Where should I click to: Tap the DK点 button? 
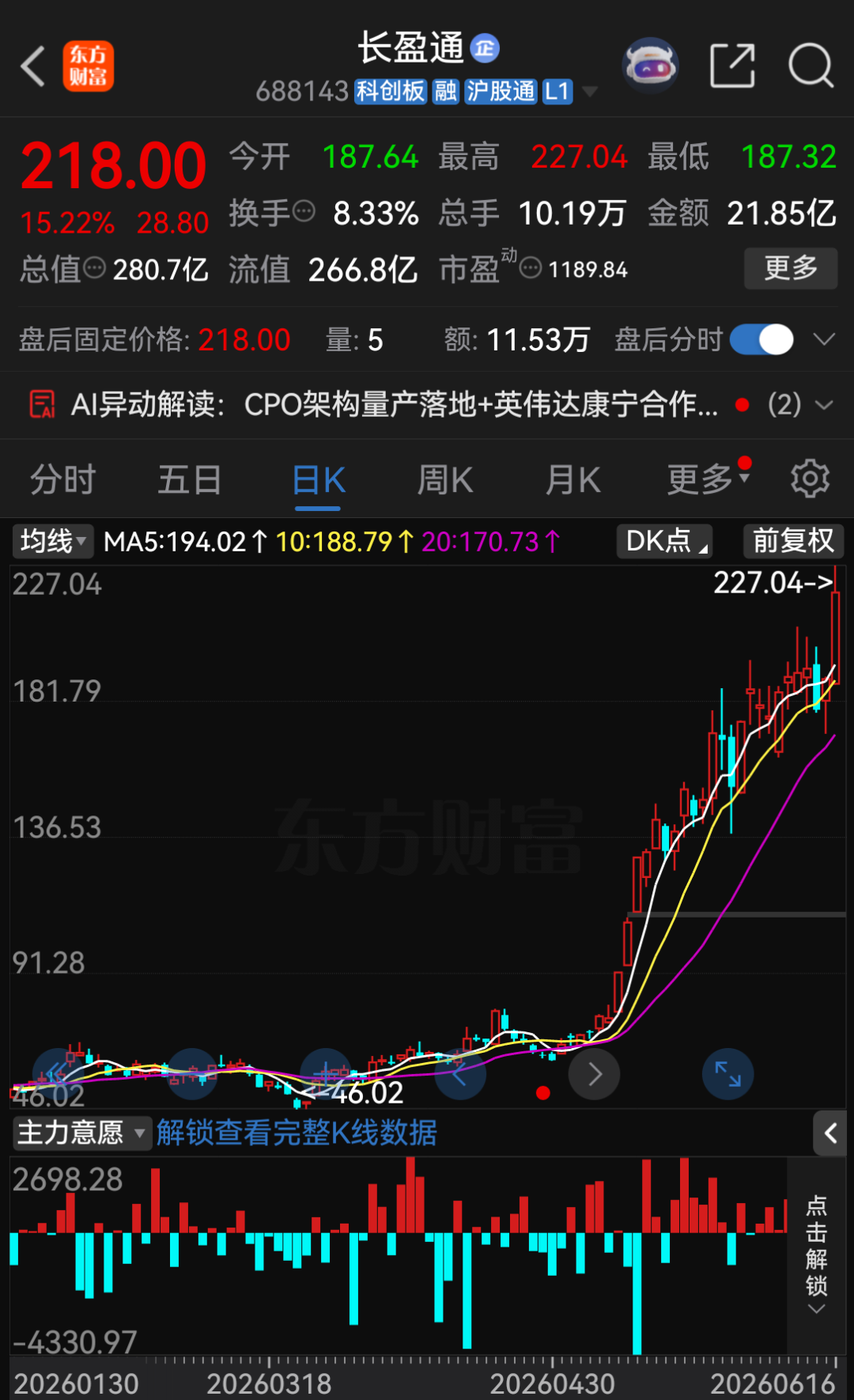coord(665,542)
